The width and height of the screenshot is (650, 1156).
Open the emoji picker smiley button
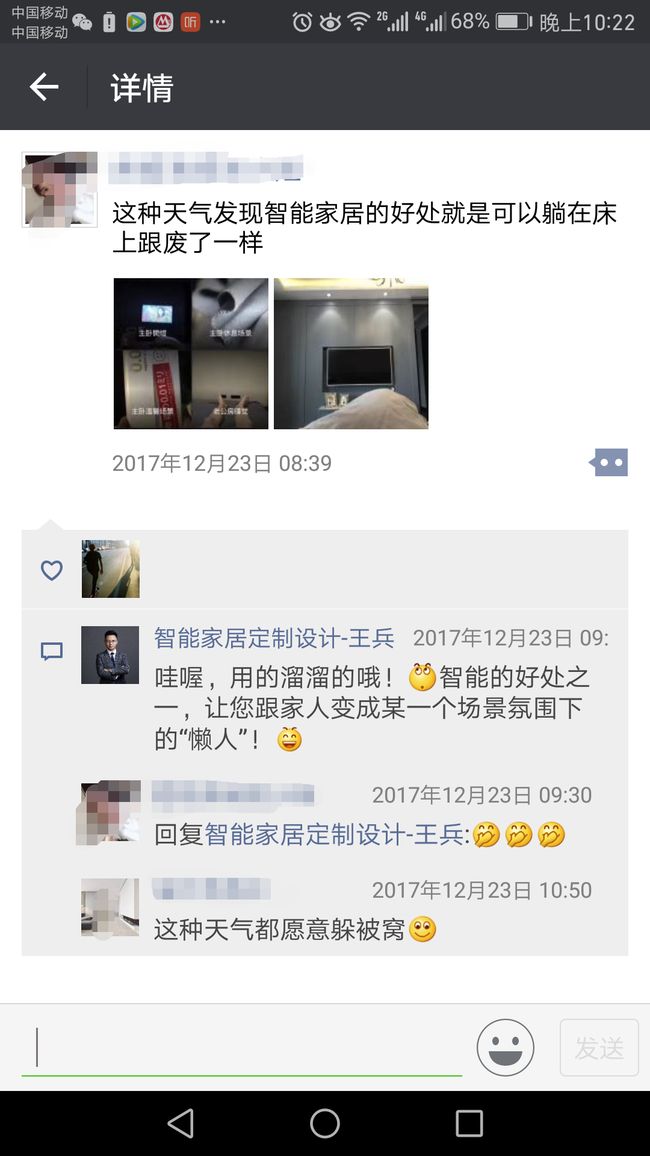click(x=506, y=1048)
